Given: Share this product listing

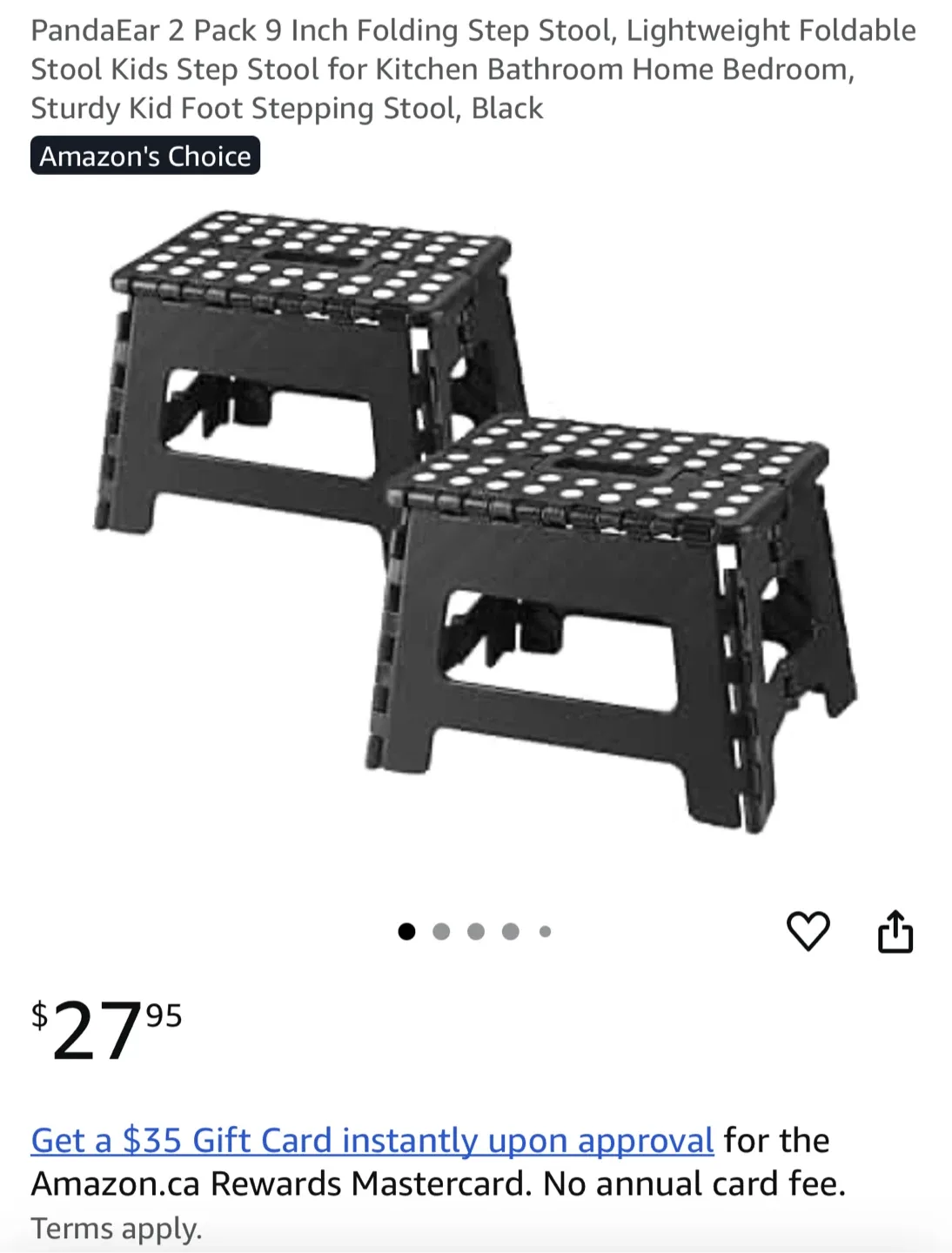Looking at the screenshot, I should (895, 931).
